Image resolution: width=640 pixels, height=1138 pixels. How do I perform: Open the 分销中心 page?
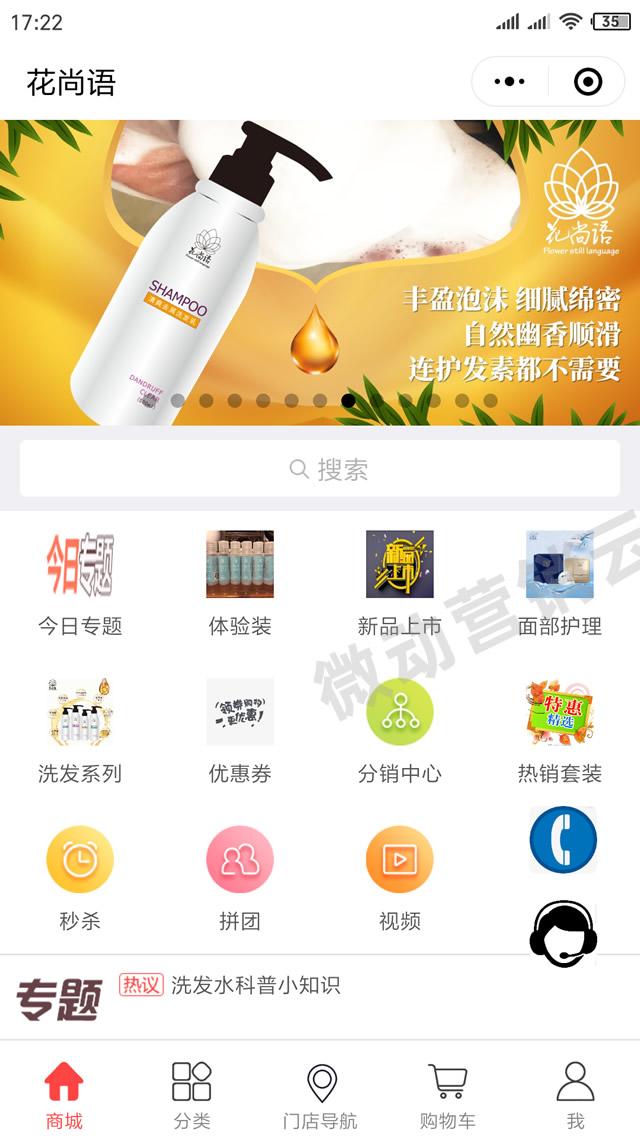point(400,730)
